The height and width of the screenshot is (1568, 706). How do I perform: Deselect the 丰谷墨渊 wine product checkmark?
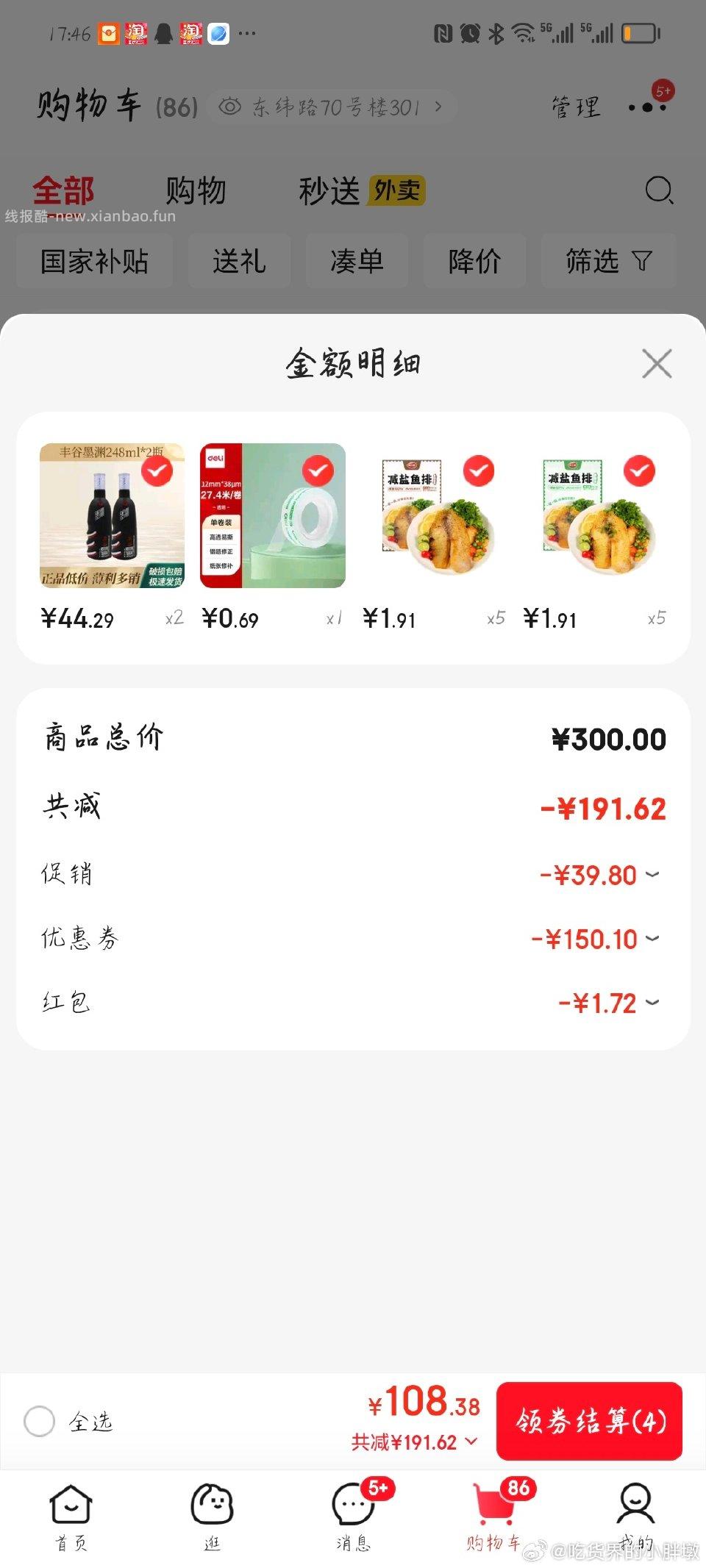154,471
